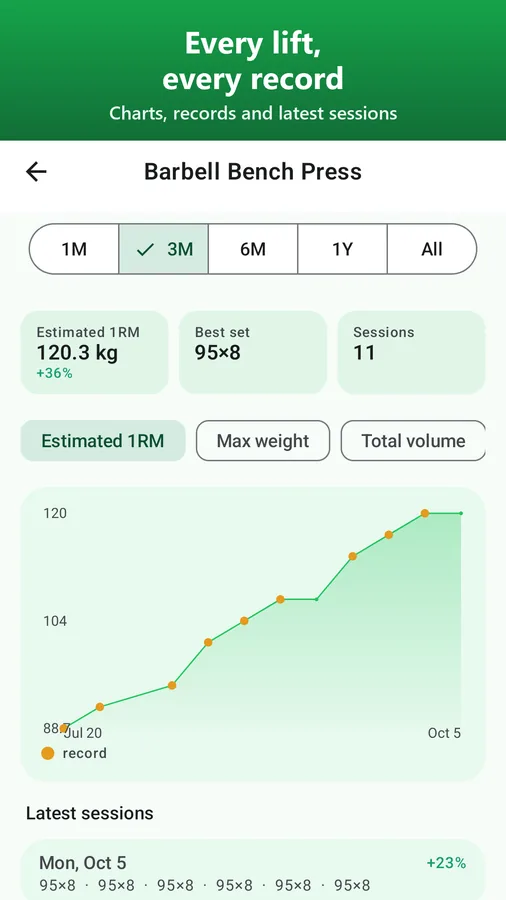Open the Mon, Oct 5 session

pos(253,870)
